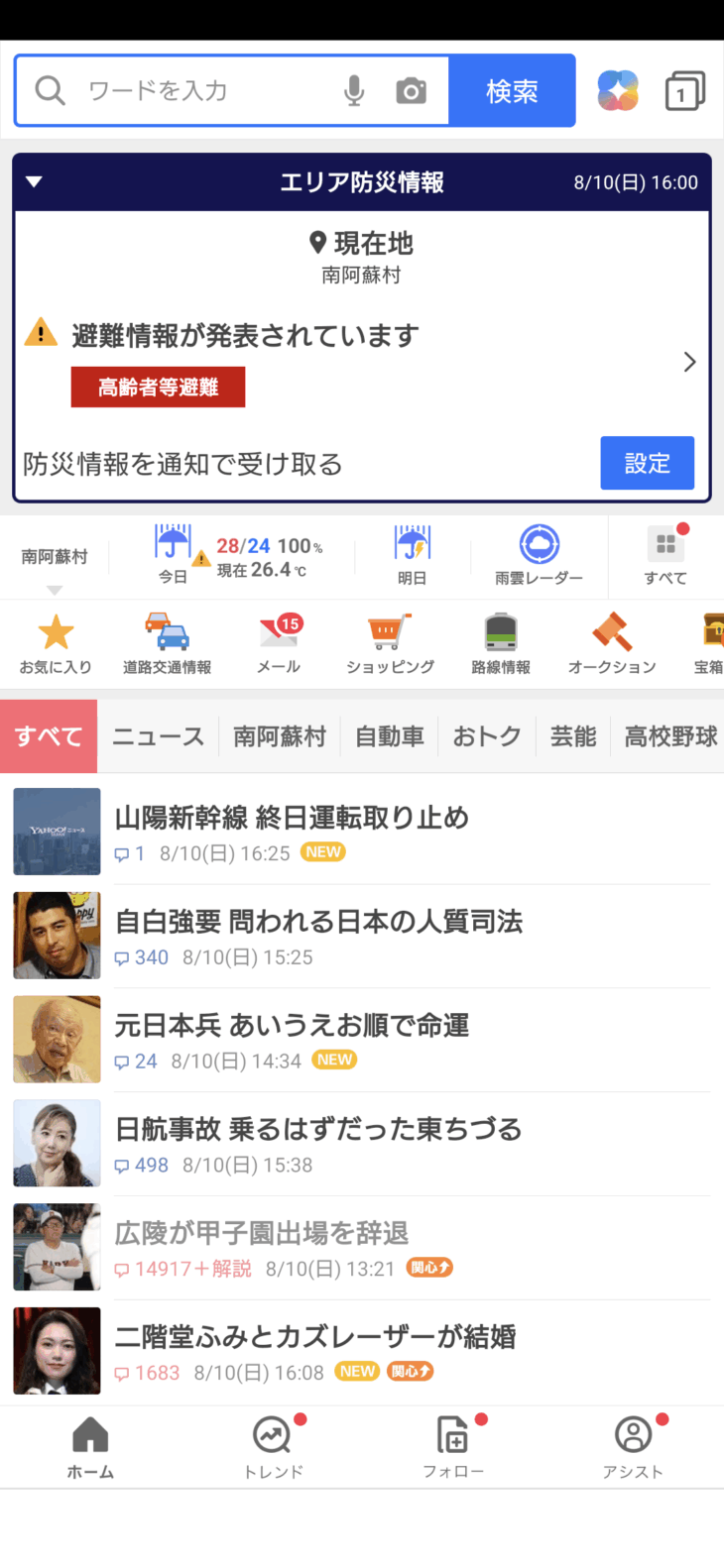Screen dimensions: 724x1568
Task: Open the 雨雲レーダー rain radar
Action: click(539, 556)
